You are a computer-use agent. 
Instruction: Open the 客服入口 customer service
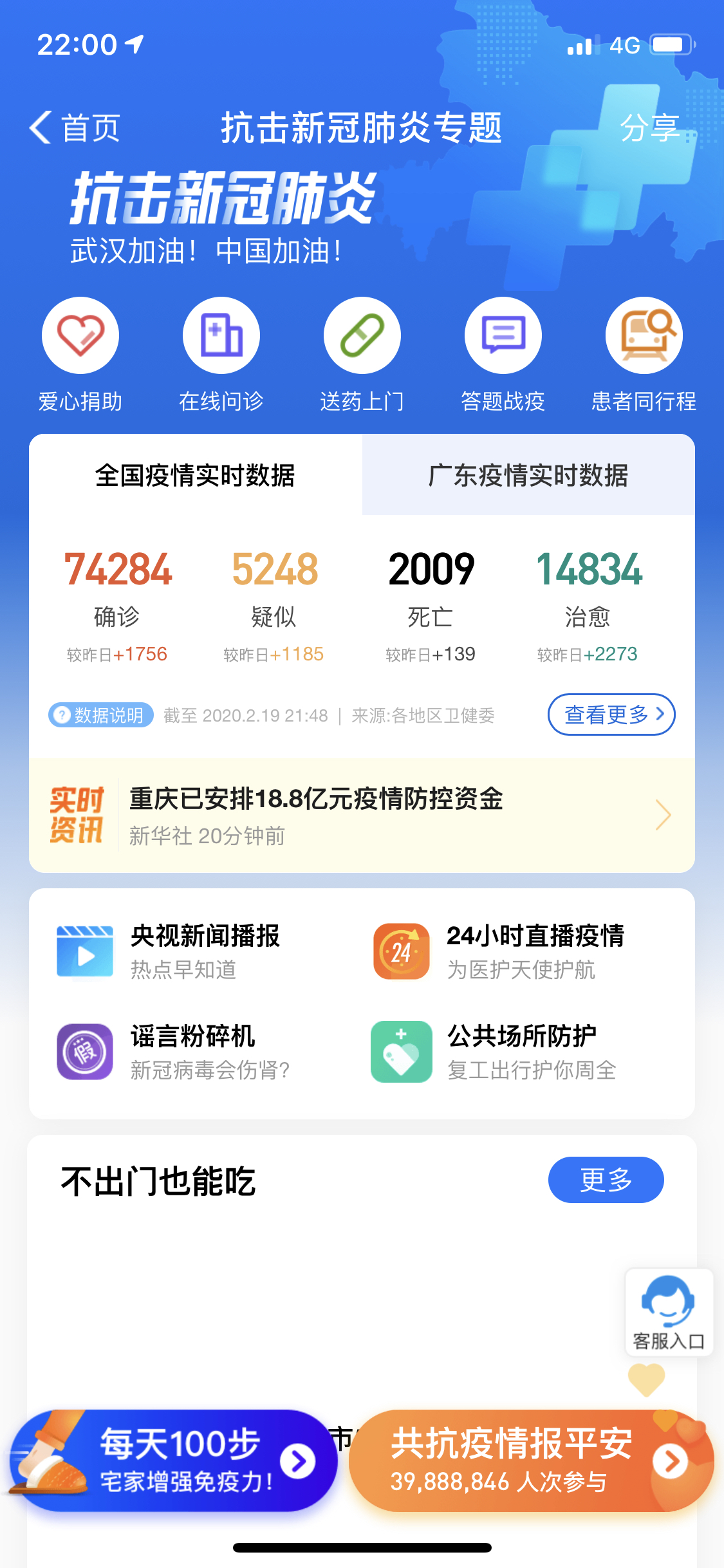(669, 1312)
